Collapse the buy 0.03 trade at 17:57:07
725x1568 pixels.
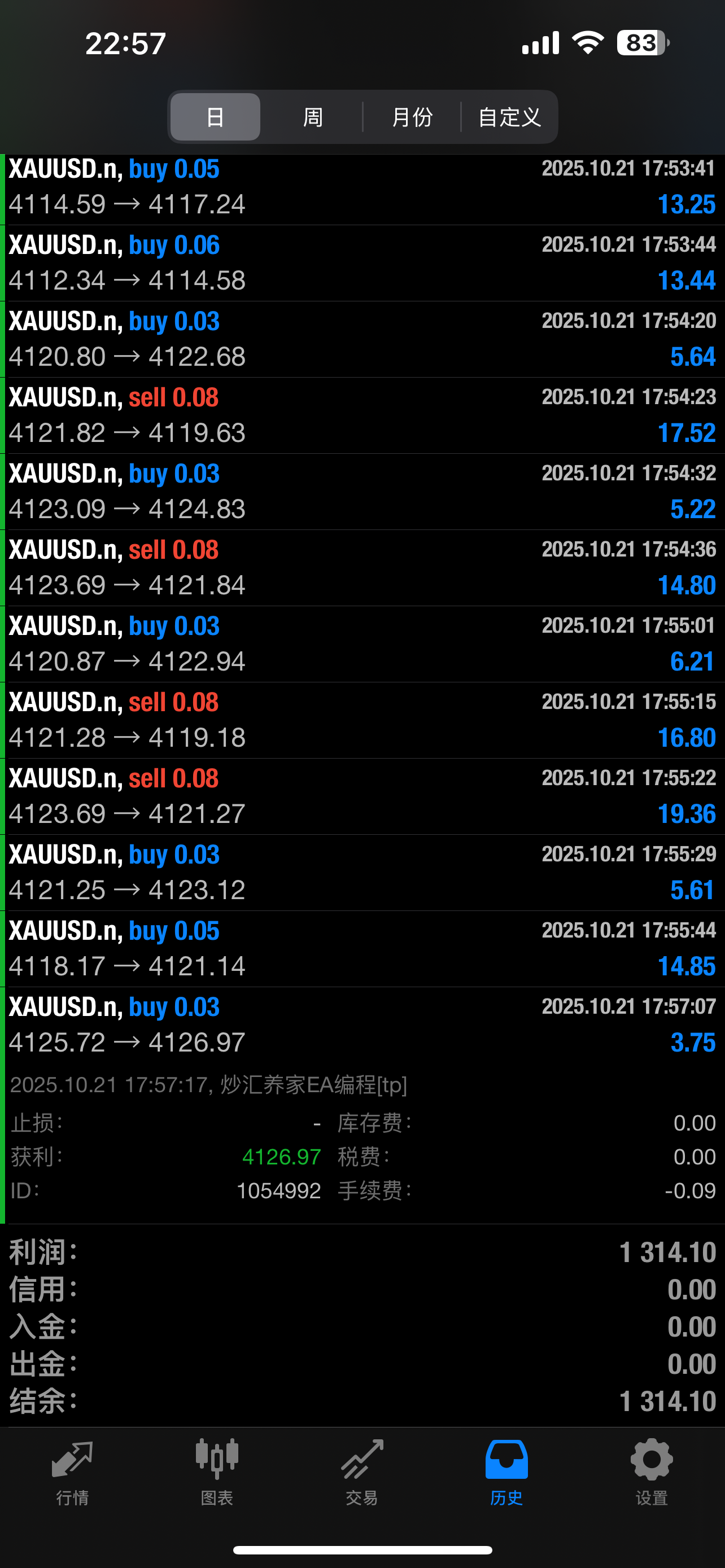point(362,1025)
